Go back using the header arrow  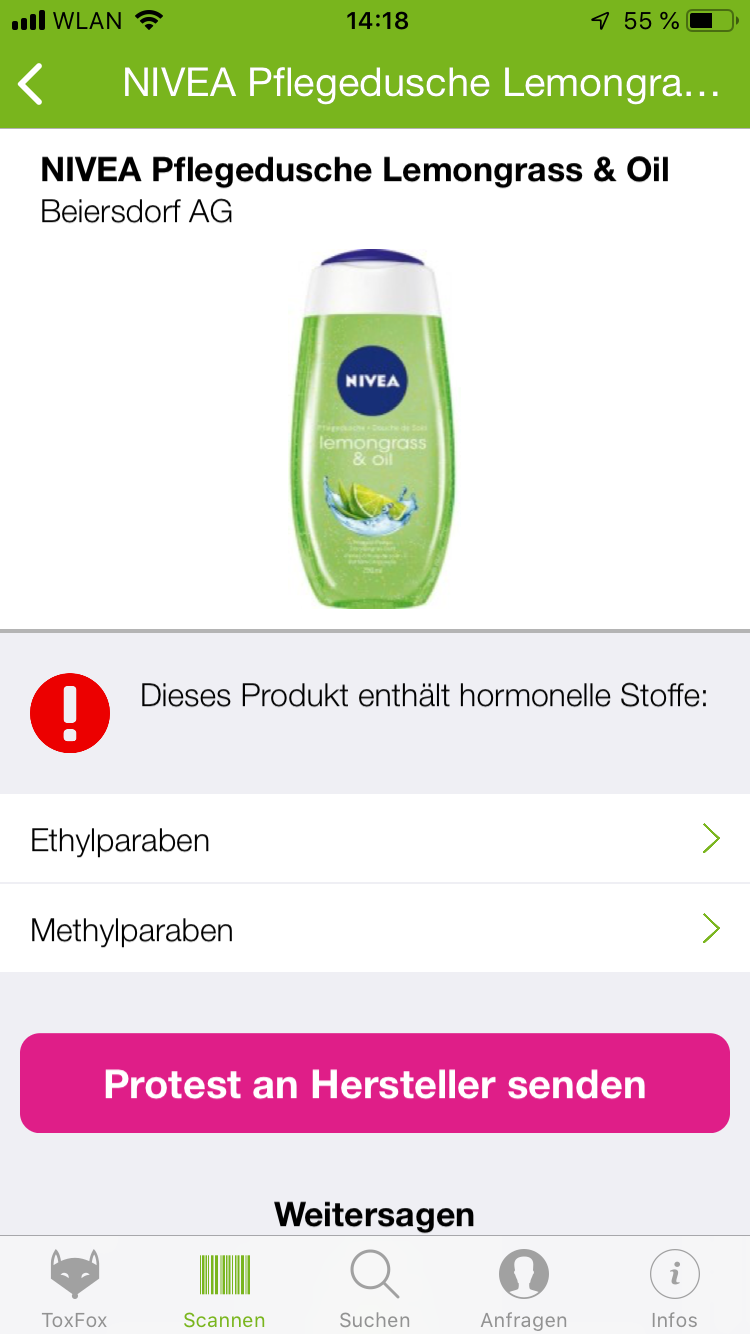coord(31,84)
